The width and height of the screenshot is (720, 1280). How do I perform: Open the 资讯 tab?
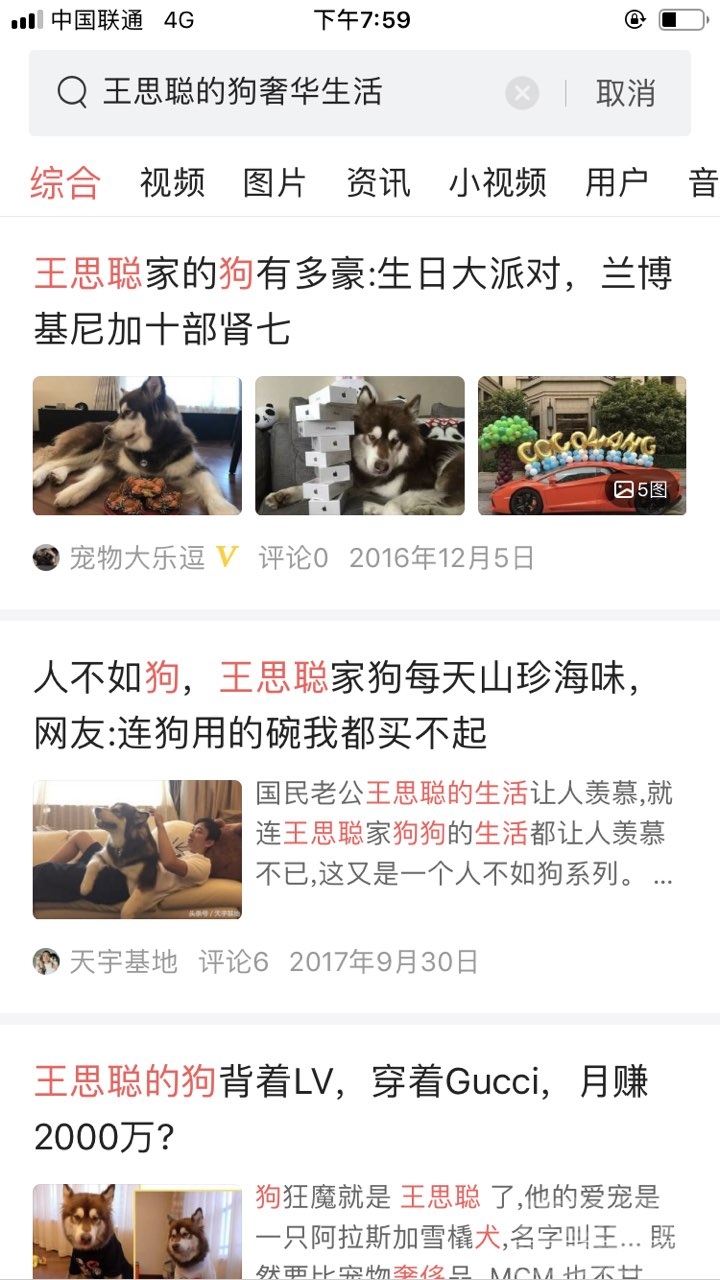pos(378,183)
